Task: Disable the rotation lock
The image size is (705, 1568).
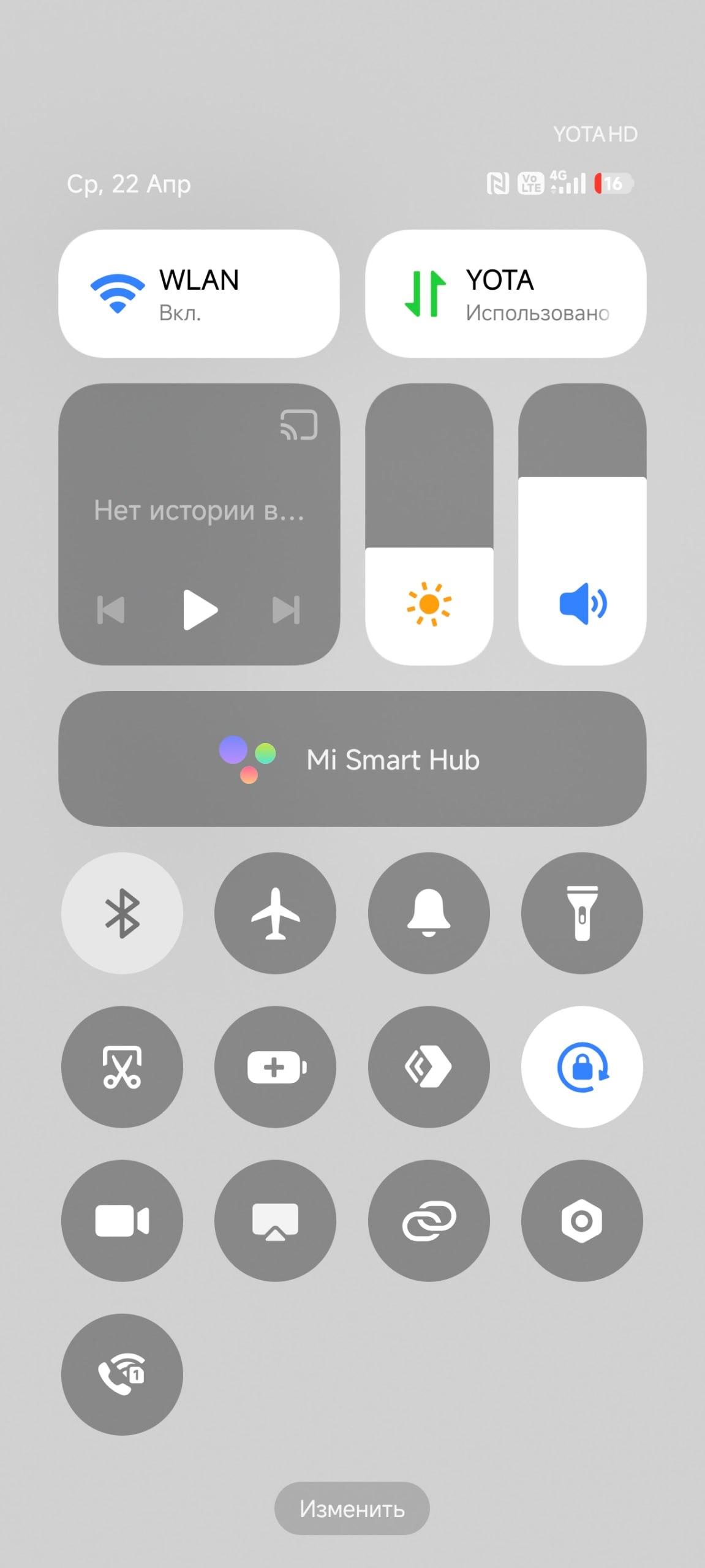Action: 582,1066
